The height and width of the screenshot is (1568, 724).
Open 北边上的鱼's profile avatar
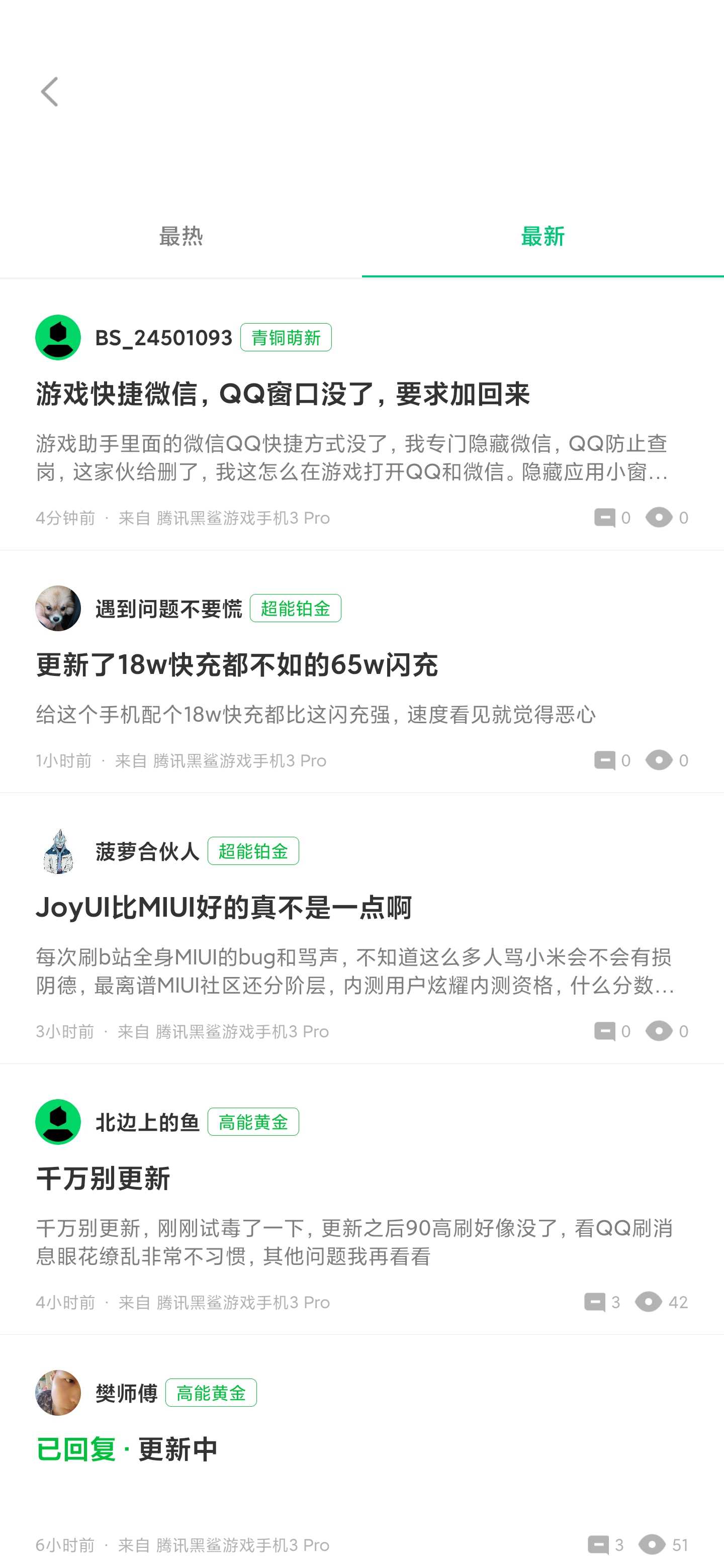[58, 1122]
